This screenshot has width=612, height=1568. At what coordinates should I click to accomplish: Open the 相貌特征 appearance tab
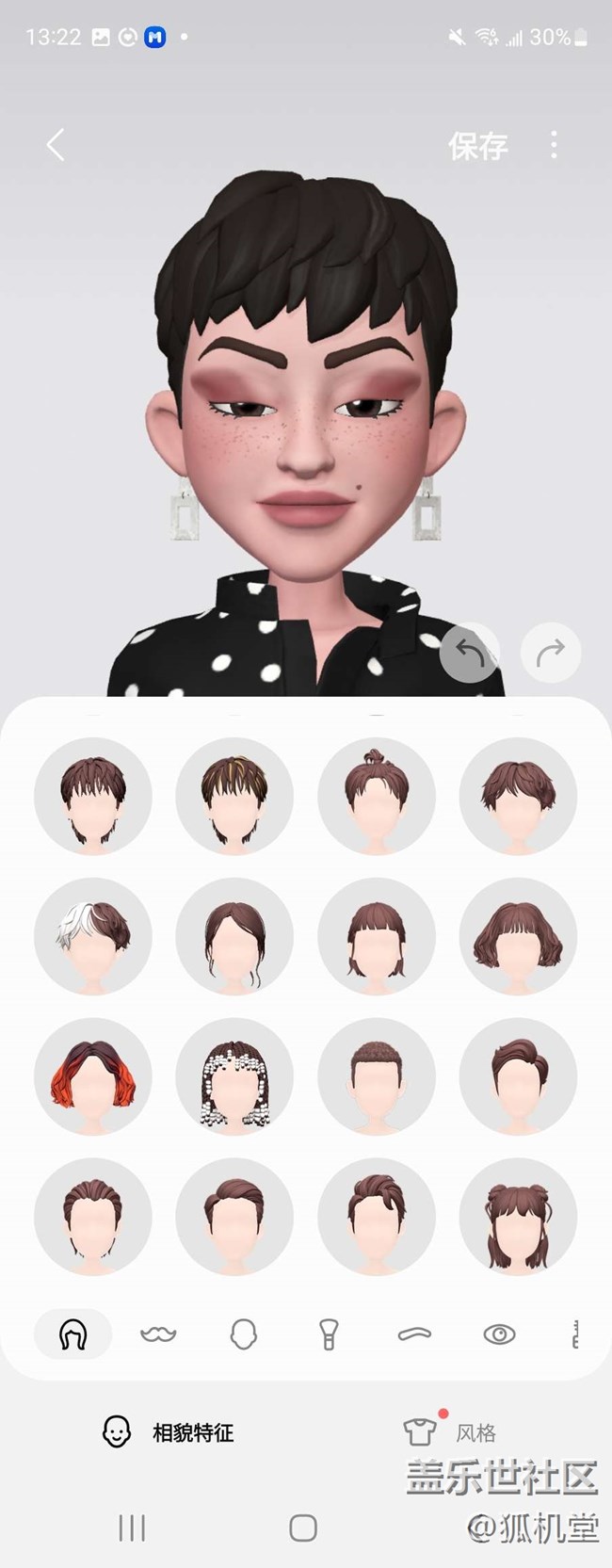point(168,1432)
